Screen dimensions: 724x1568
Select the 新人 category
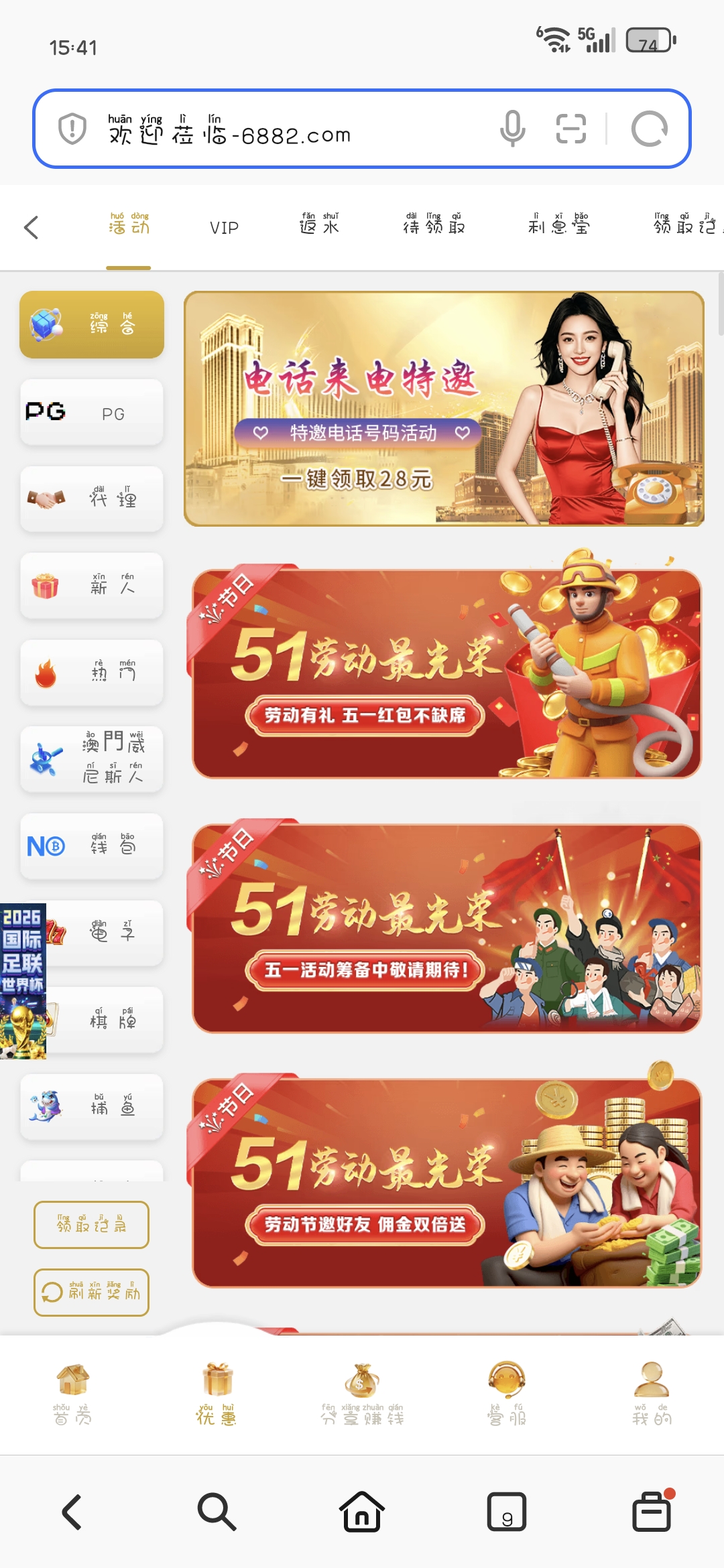pyautogui.click(x=92, y=586)
